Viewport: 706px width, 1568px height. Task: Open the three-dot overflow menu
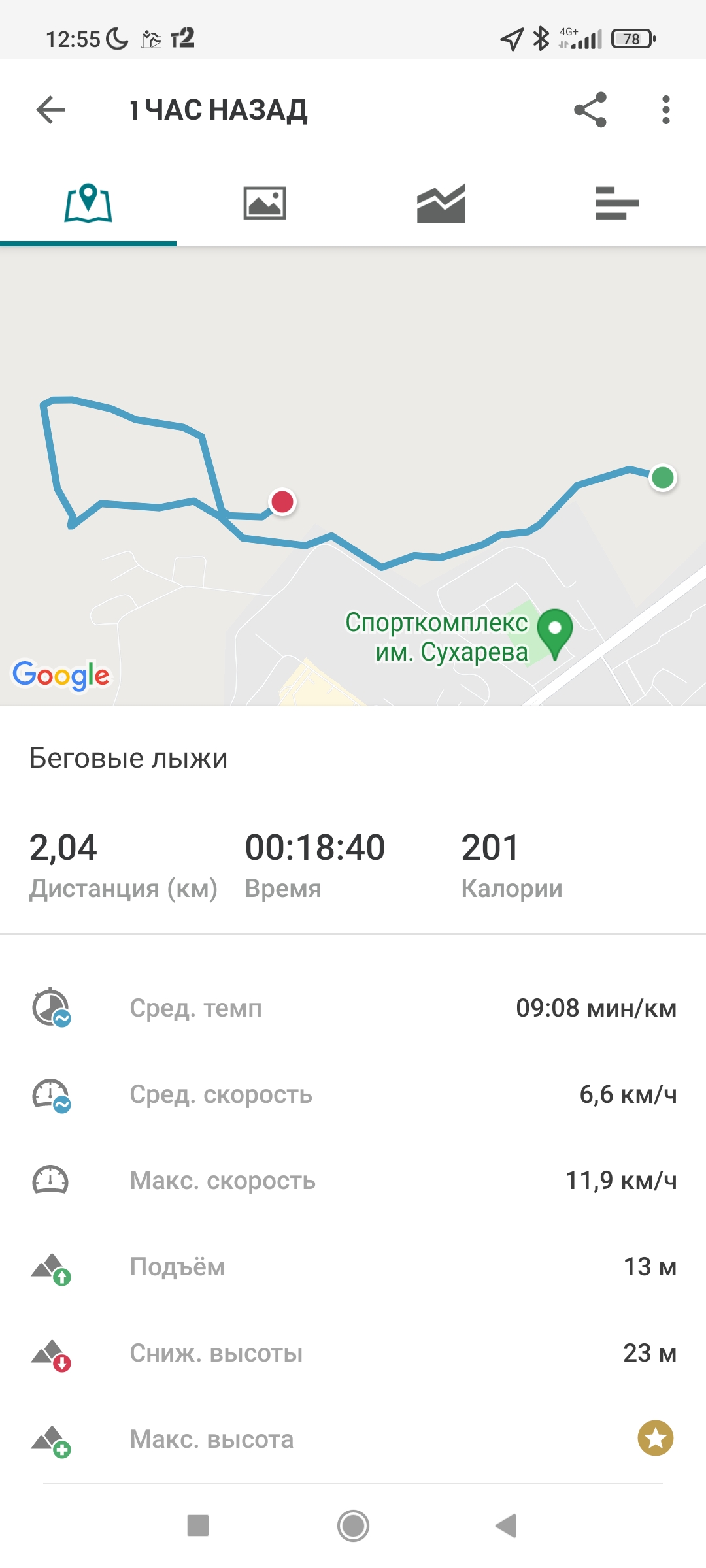[665, 110]
